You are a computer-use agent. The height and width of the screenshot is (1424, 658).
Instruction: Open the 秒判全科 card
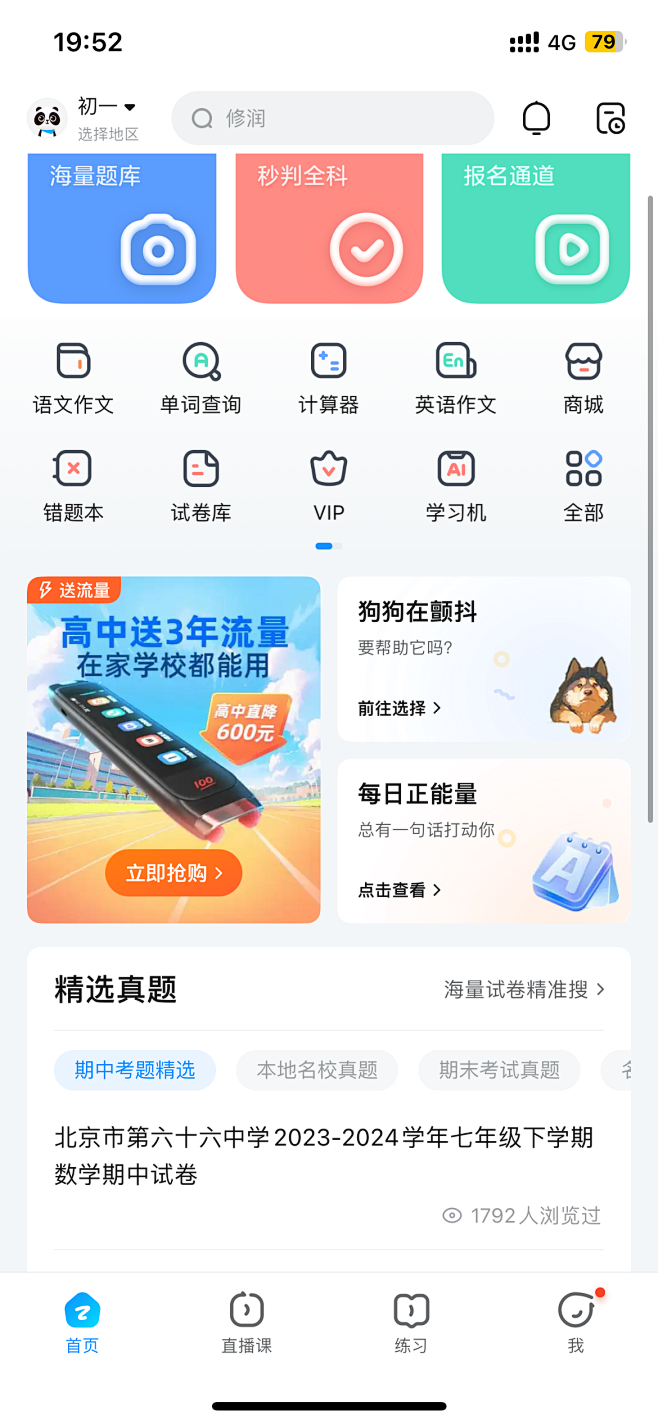tap(329, 228)
